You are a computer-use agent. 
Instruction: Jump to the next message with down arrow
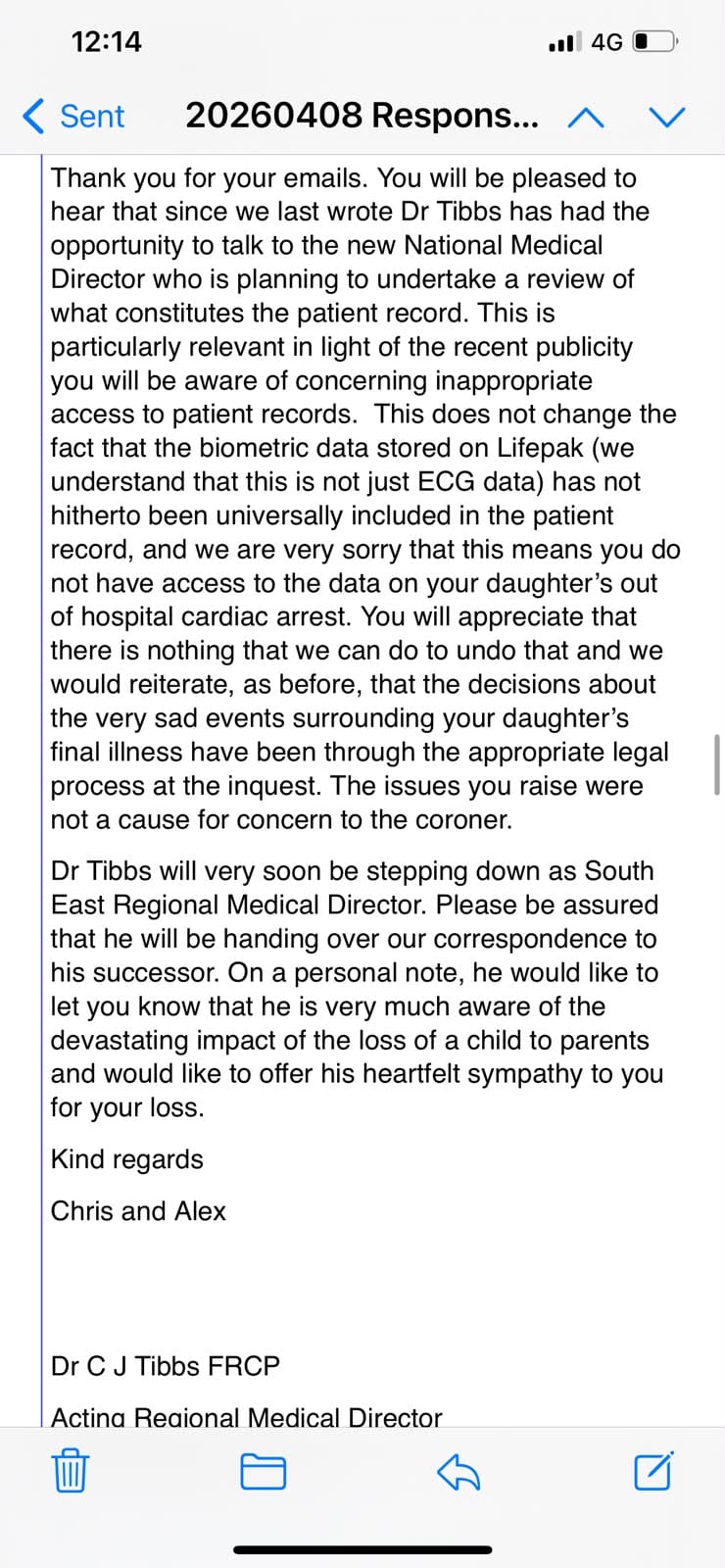coord(667,118)
